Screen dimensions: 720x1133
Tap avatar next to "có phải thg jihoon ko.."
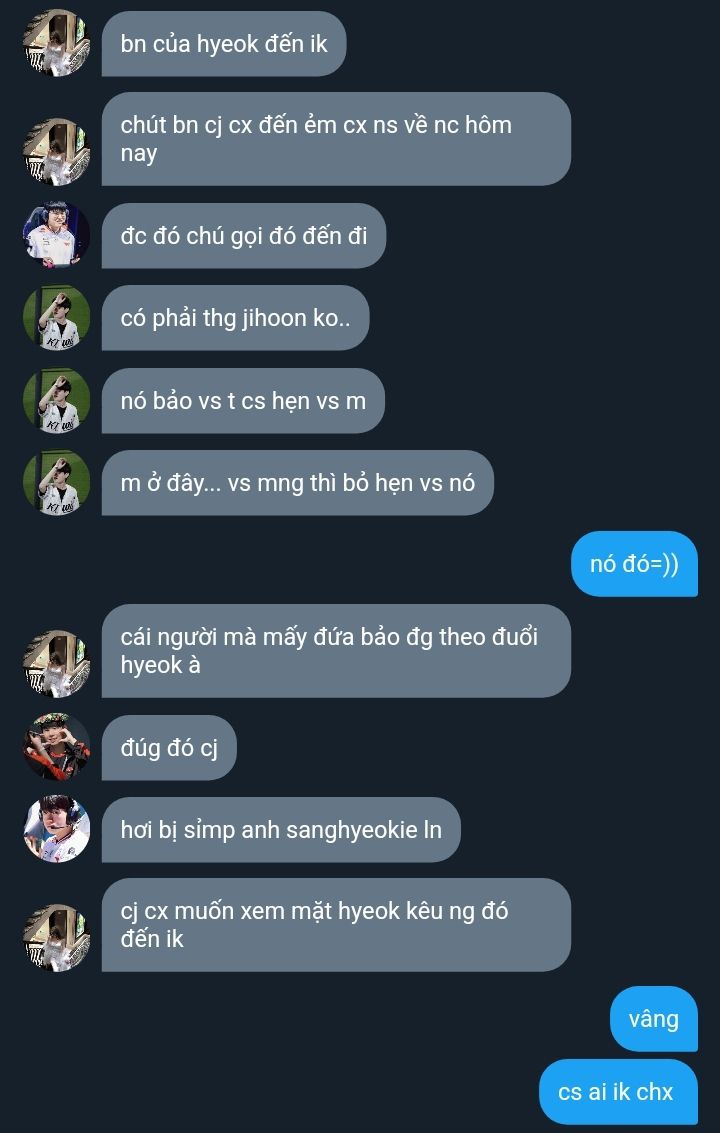[x=56, y=317]
